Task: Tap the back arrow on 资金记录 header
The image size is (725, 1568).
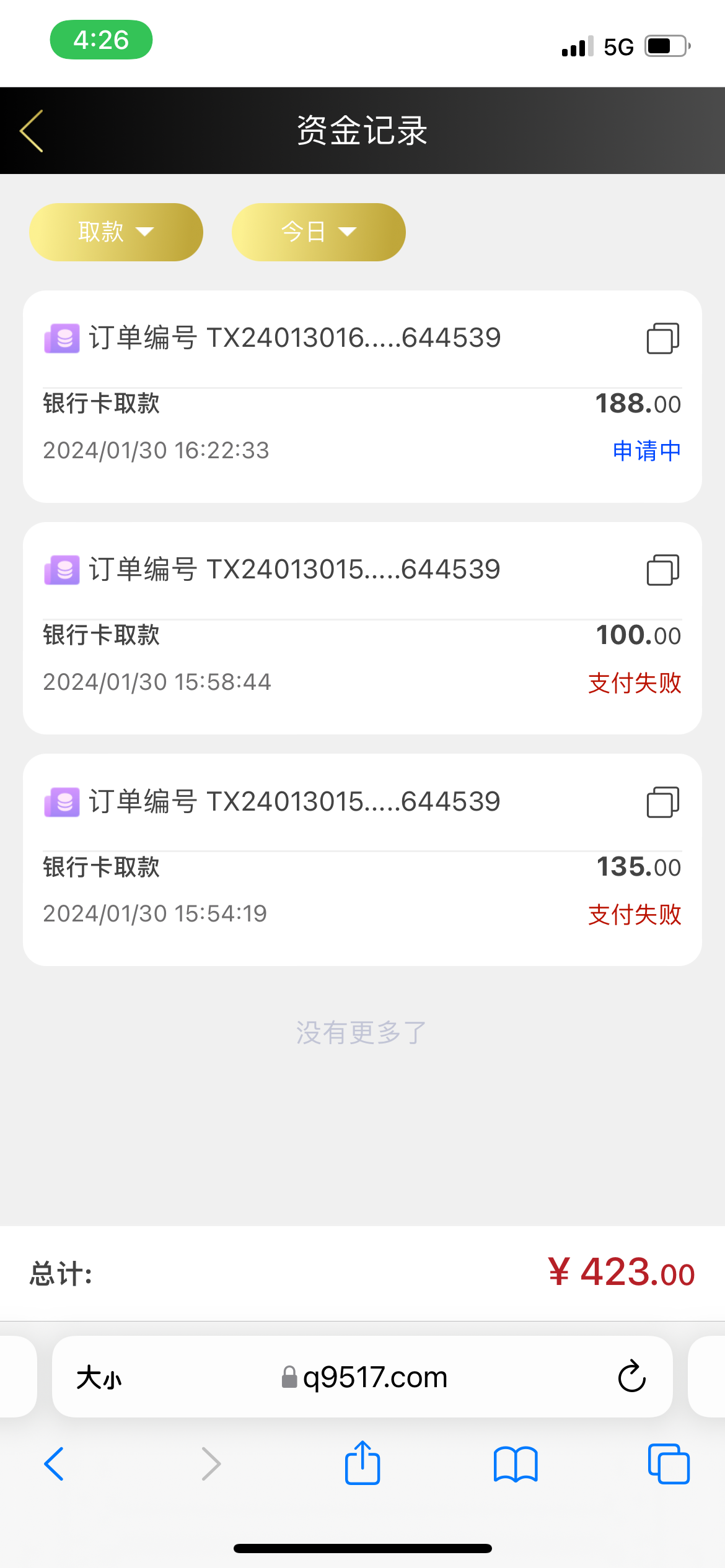Action: tap(32, 131)
